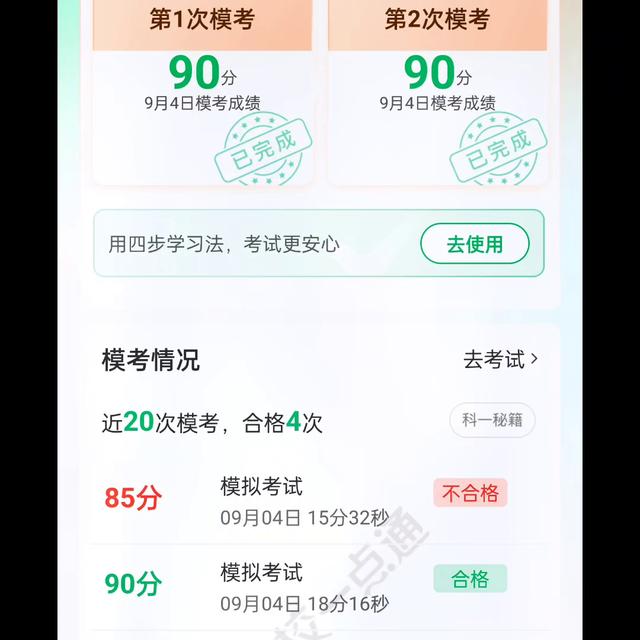Open the 科一秘籍 chip

(492, 421)
